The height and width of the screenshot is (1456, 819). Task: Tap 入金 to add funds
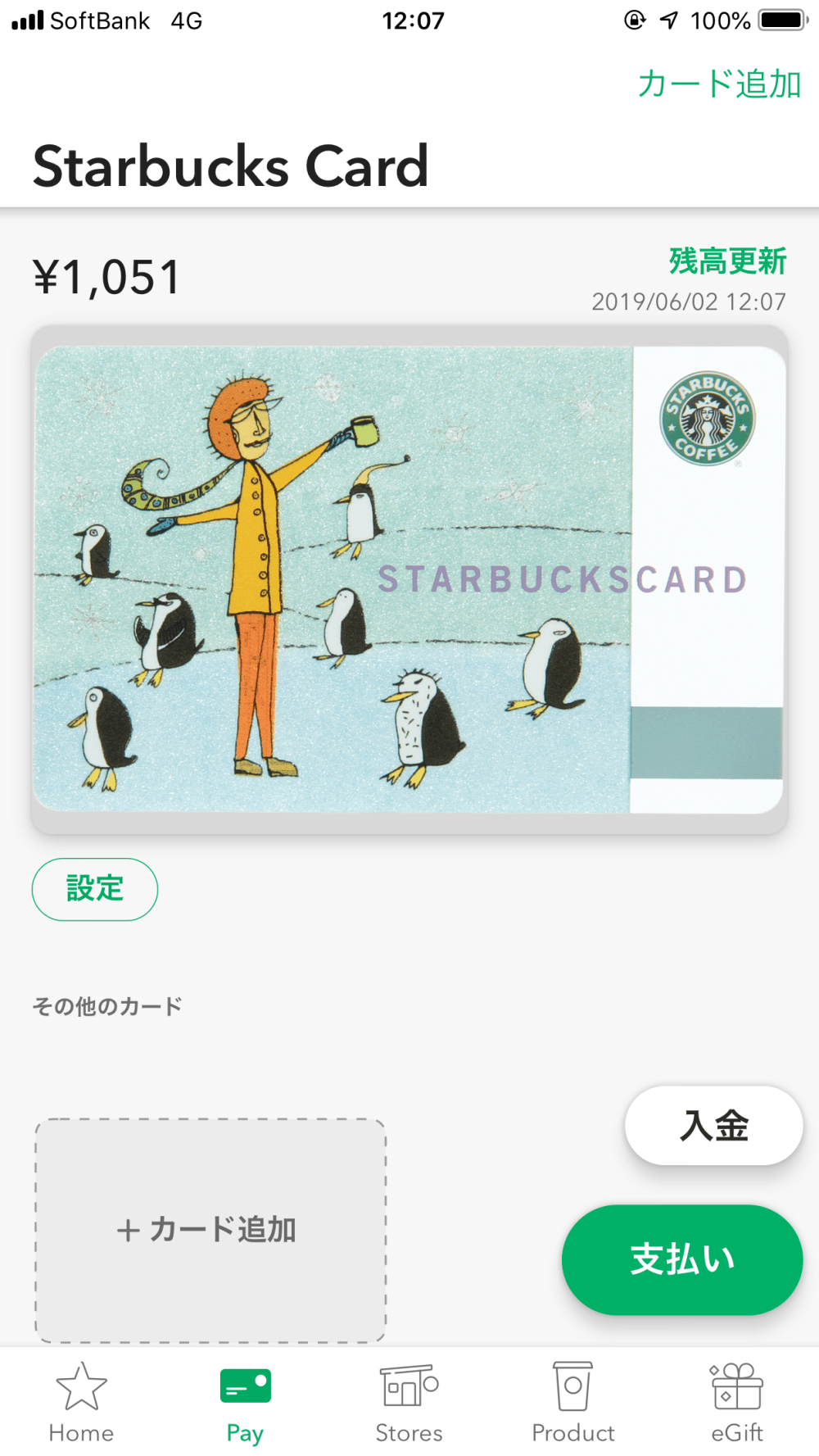coord(713,1126)
